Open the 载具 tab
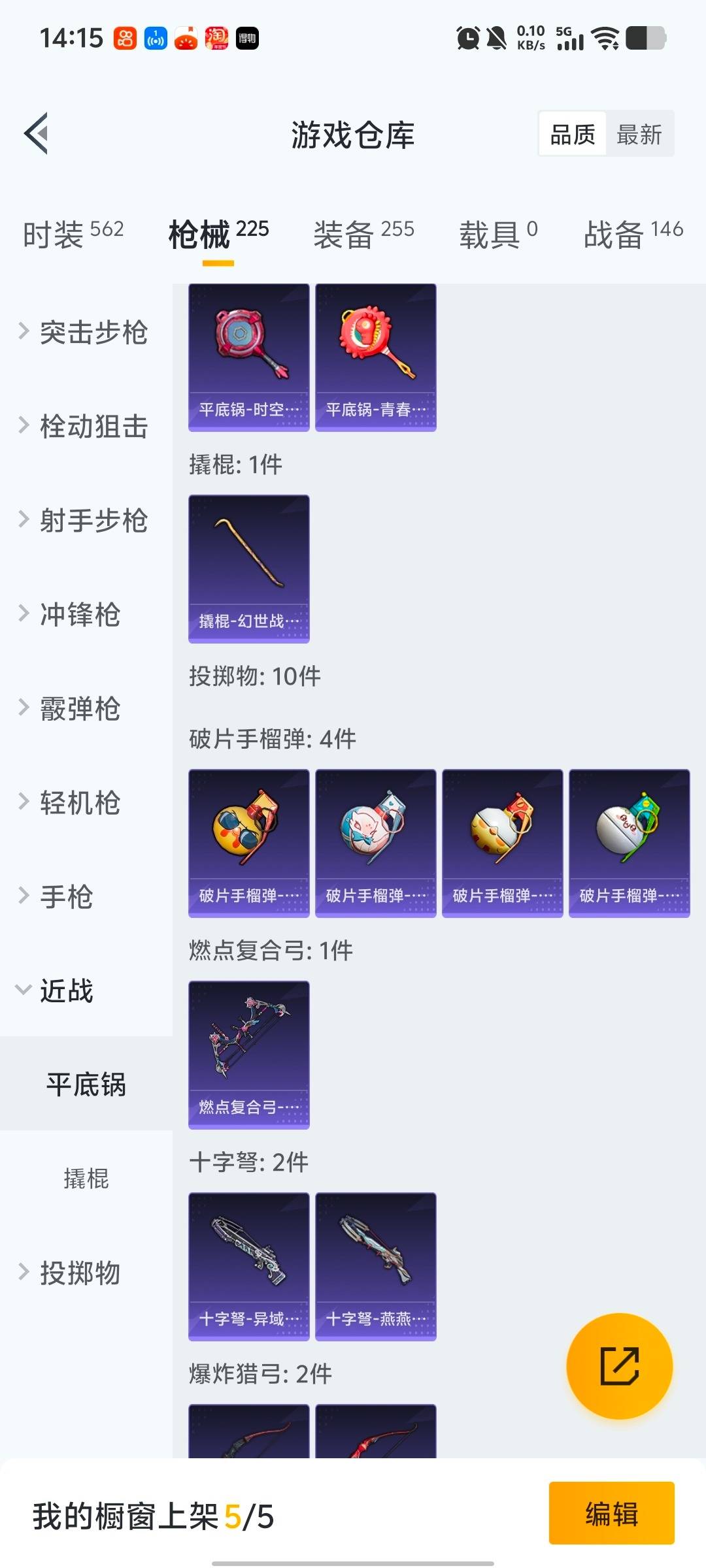This screenshot has height=1568, width=706. (498, 234)
